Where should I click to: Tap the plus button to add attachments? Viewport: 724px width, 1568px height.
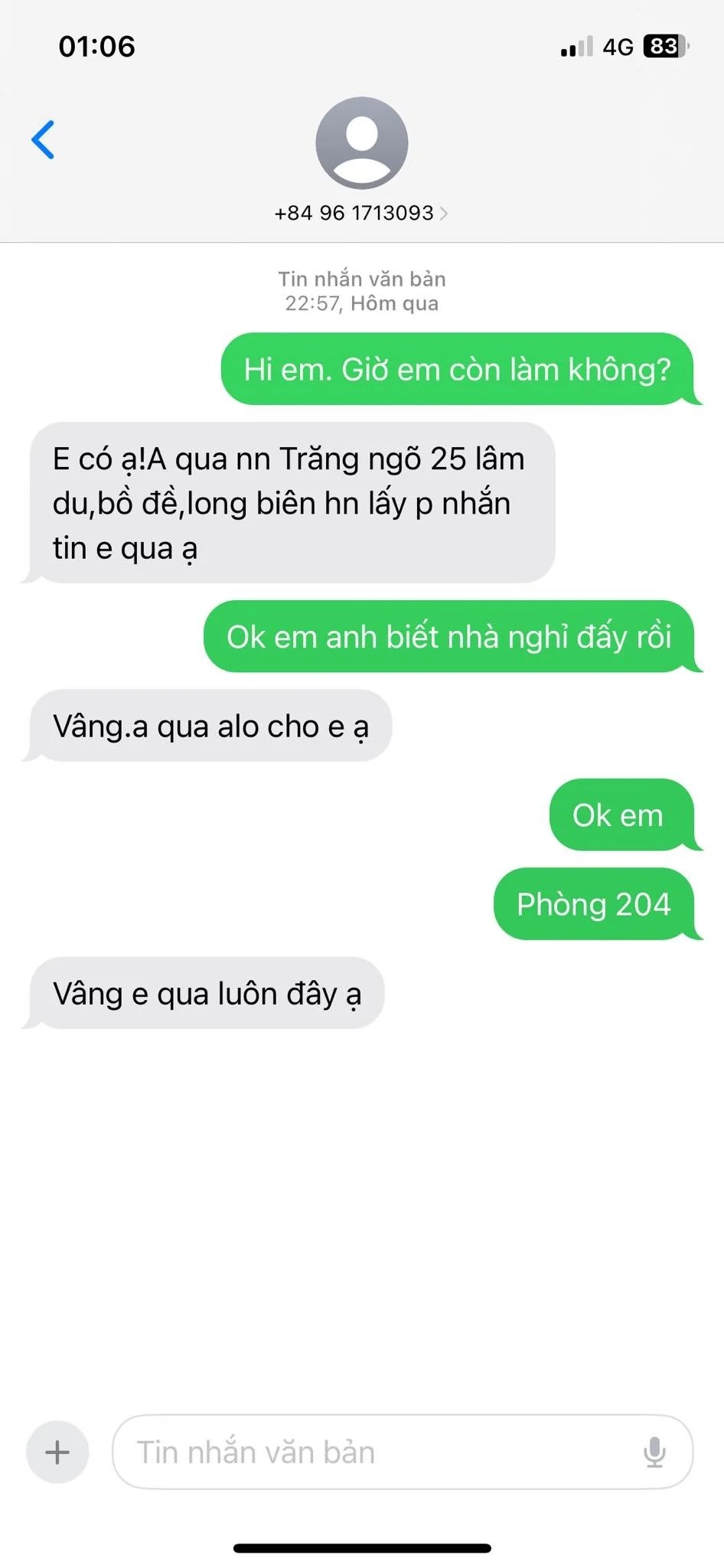coord(57,1452)
